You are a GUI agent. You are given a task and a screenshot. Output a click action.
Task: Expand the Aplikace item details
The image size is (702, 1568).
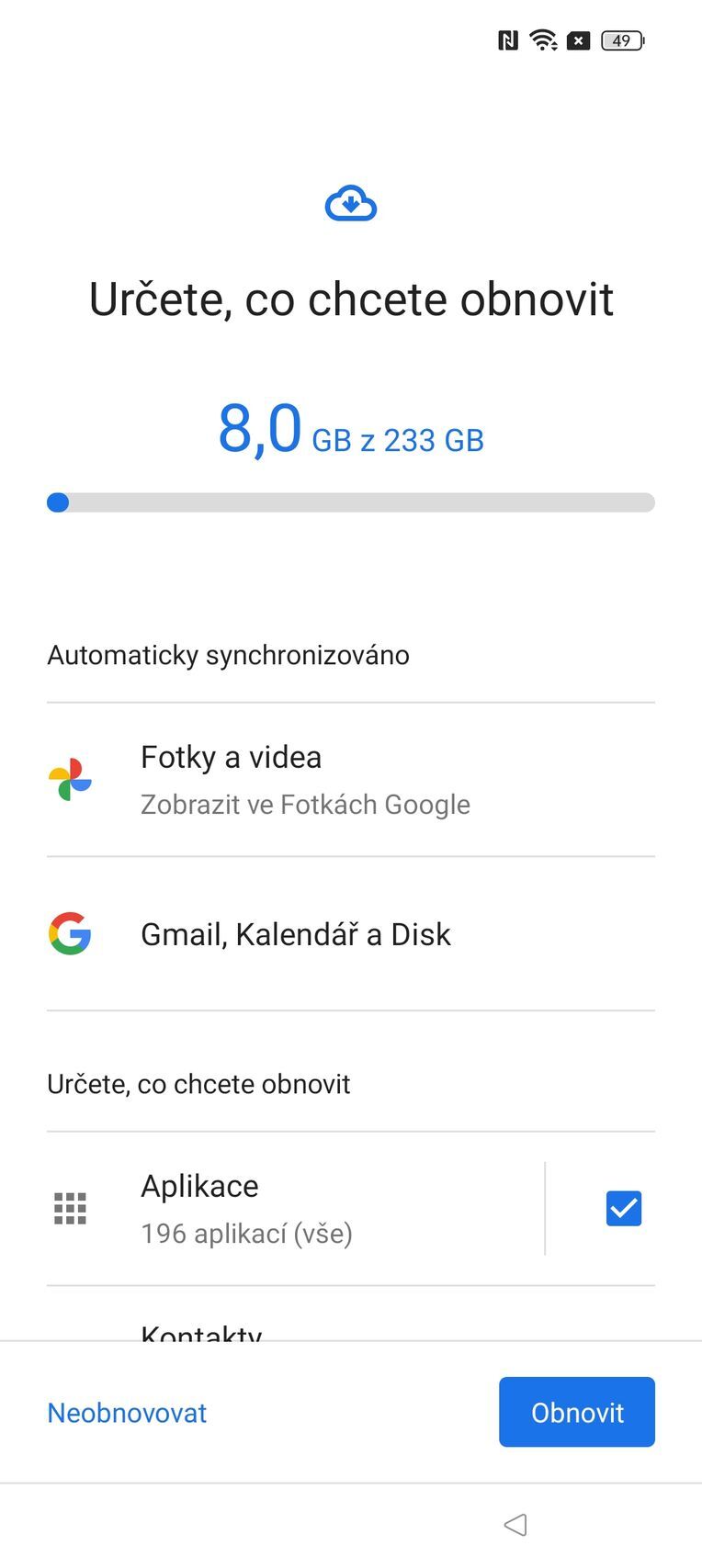tap(276, 1208)
